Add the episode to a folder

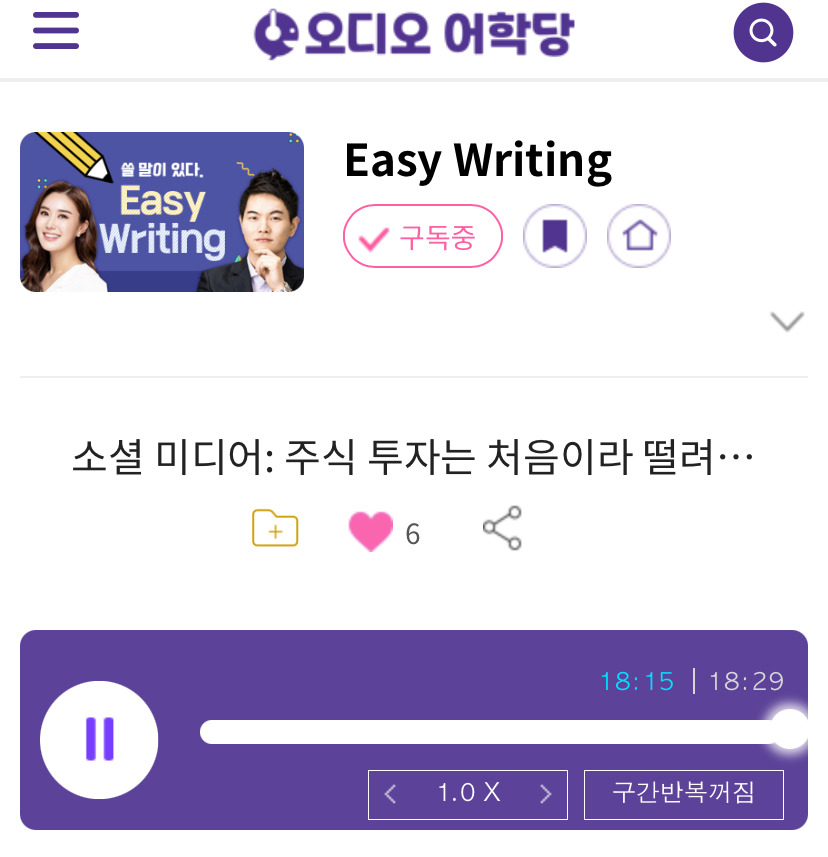[x=275, y=528]
